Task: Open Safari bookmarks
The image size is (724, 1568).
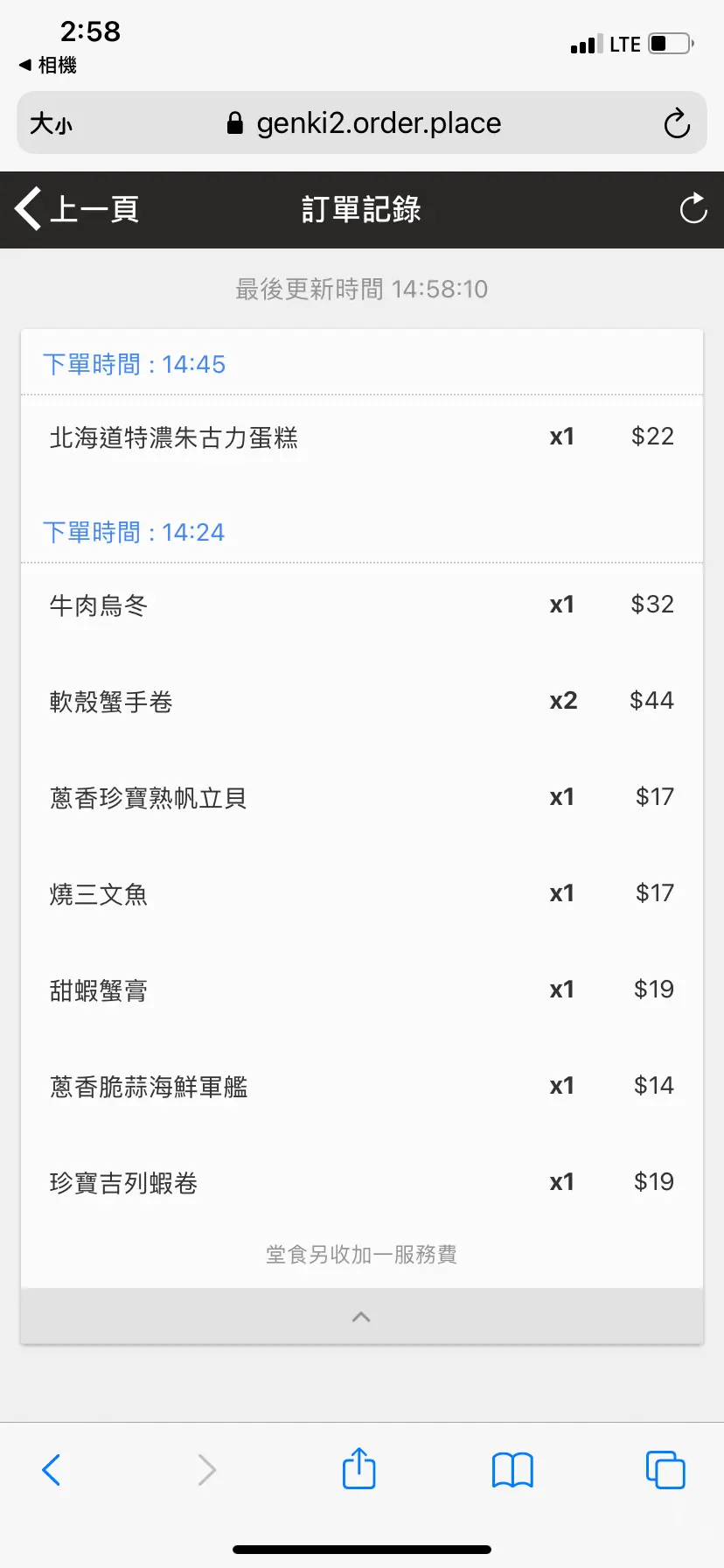Action: (512, 1470)
